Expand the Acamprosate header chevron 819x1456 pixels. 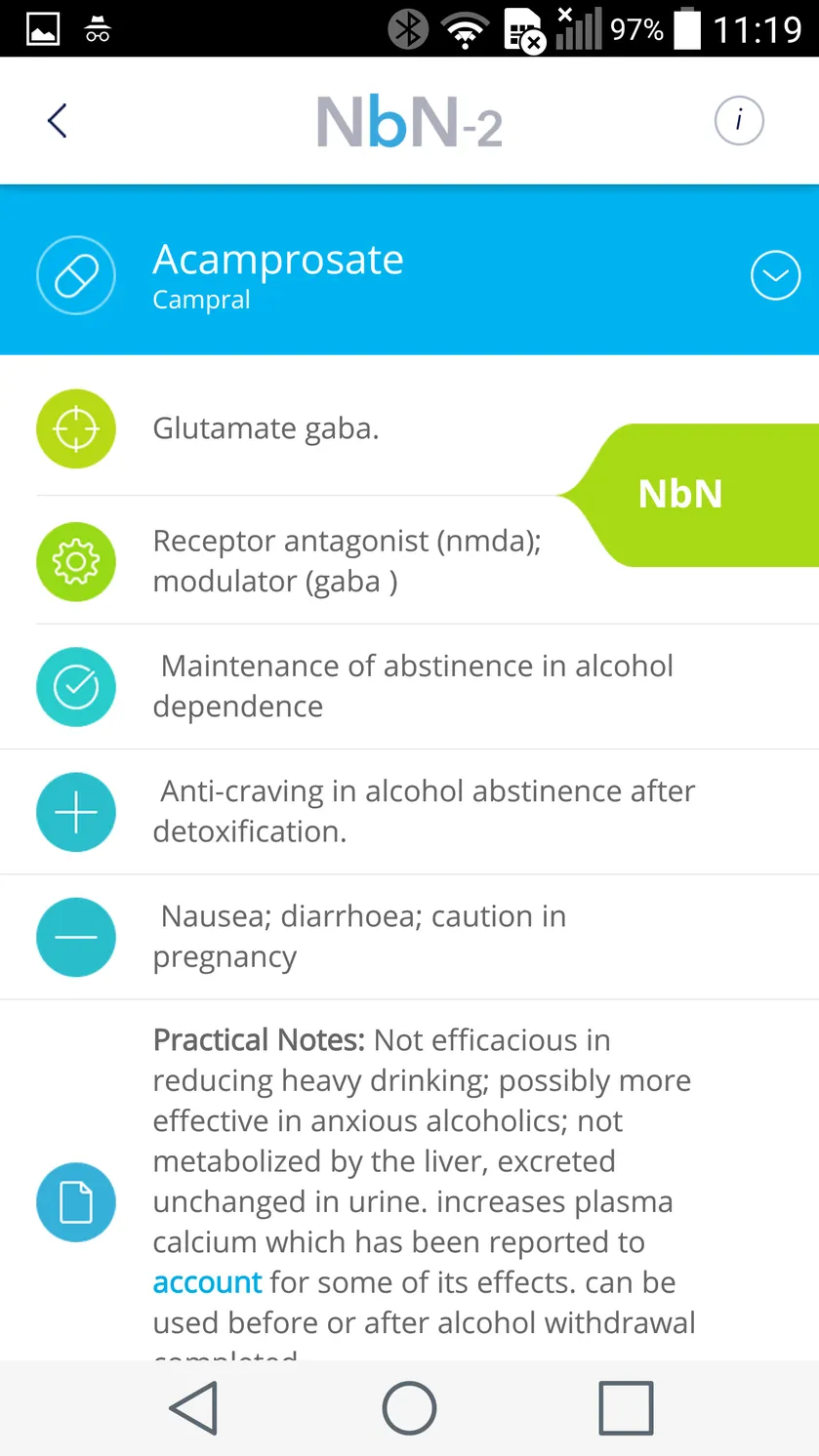[x=775, y=276]
